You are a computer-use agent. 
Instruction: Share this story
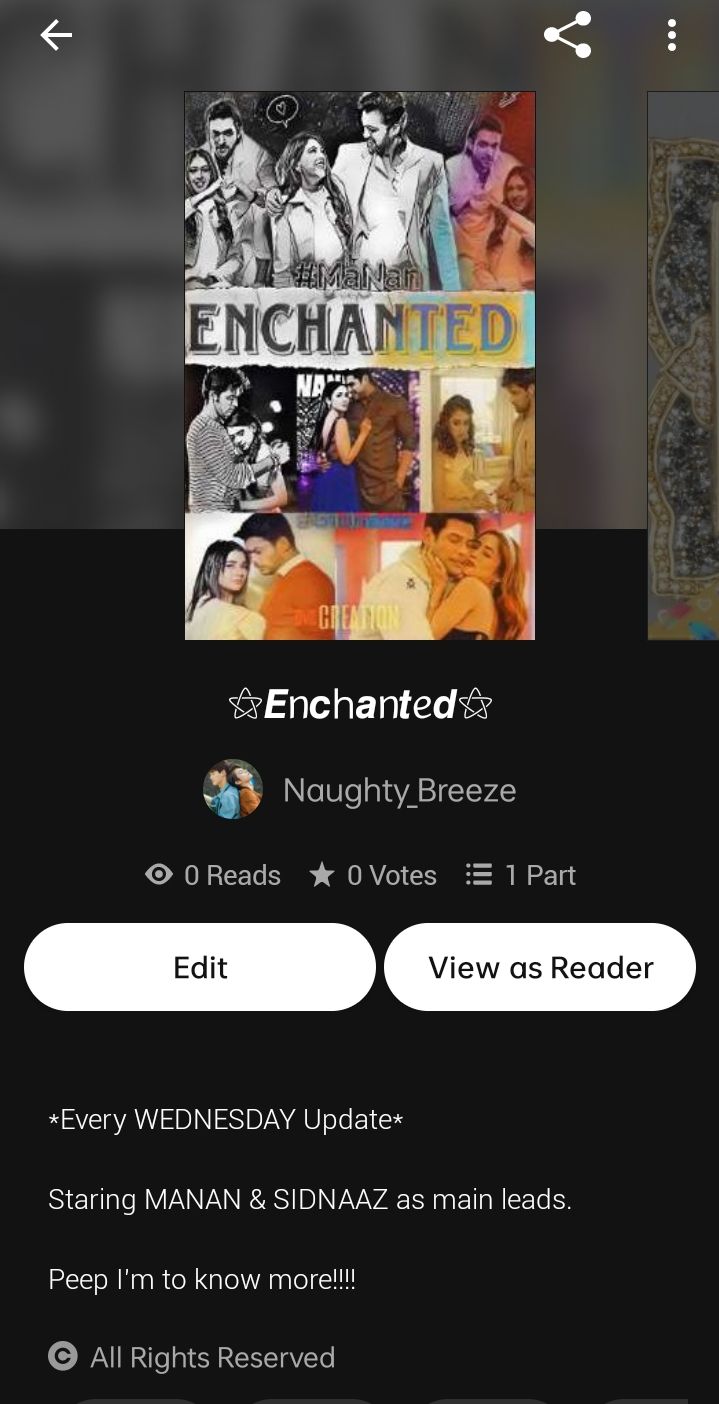[567, 36]
